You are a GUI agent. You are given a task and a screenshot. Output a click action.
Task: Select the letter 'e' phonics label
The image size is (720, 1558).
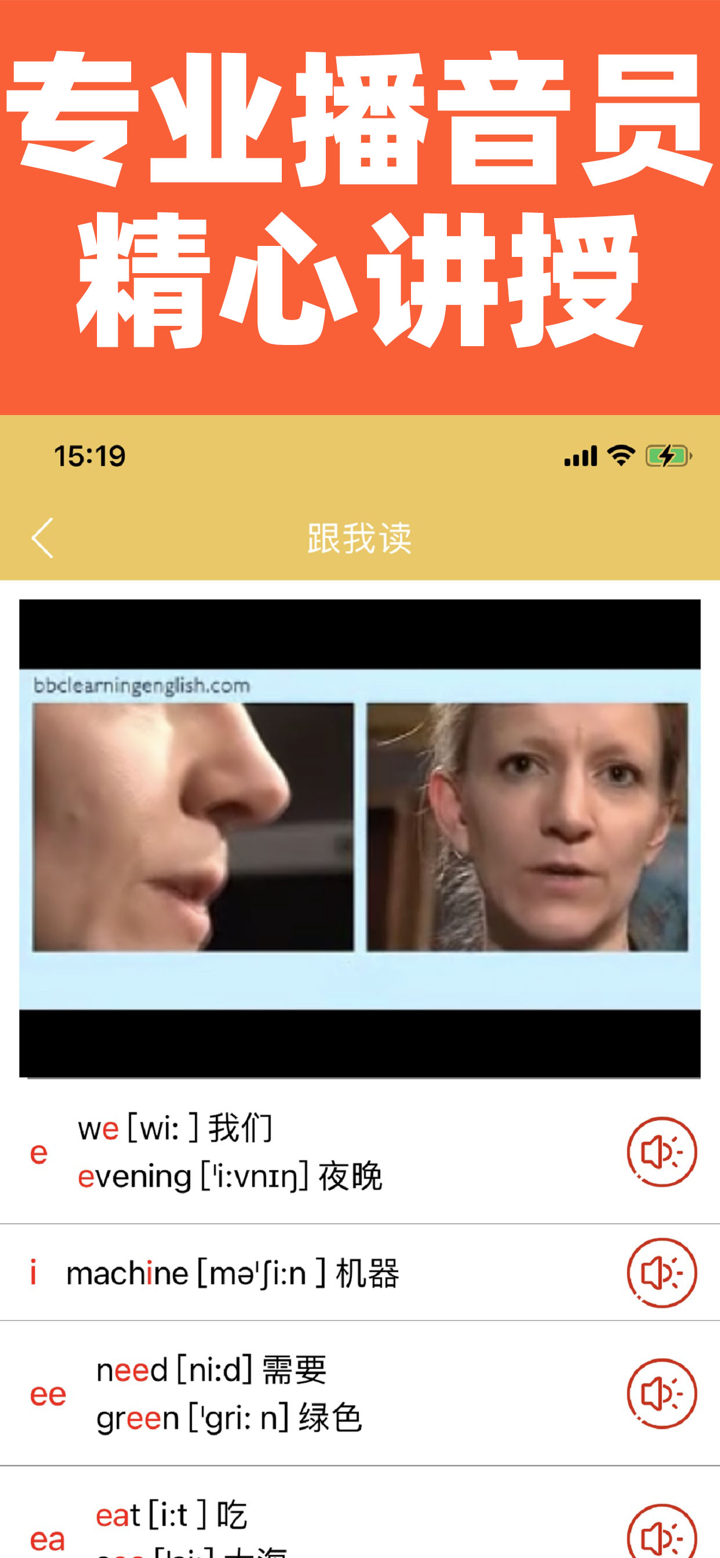38,1151
